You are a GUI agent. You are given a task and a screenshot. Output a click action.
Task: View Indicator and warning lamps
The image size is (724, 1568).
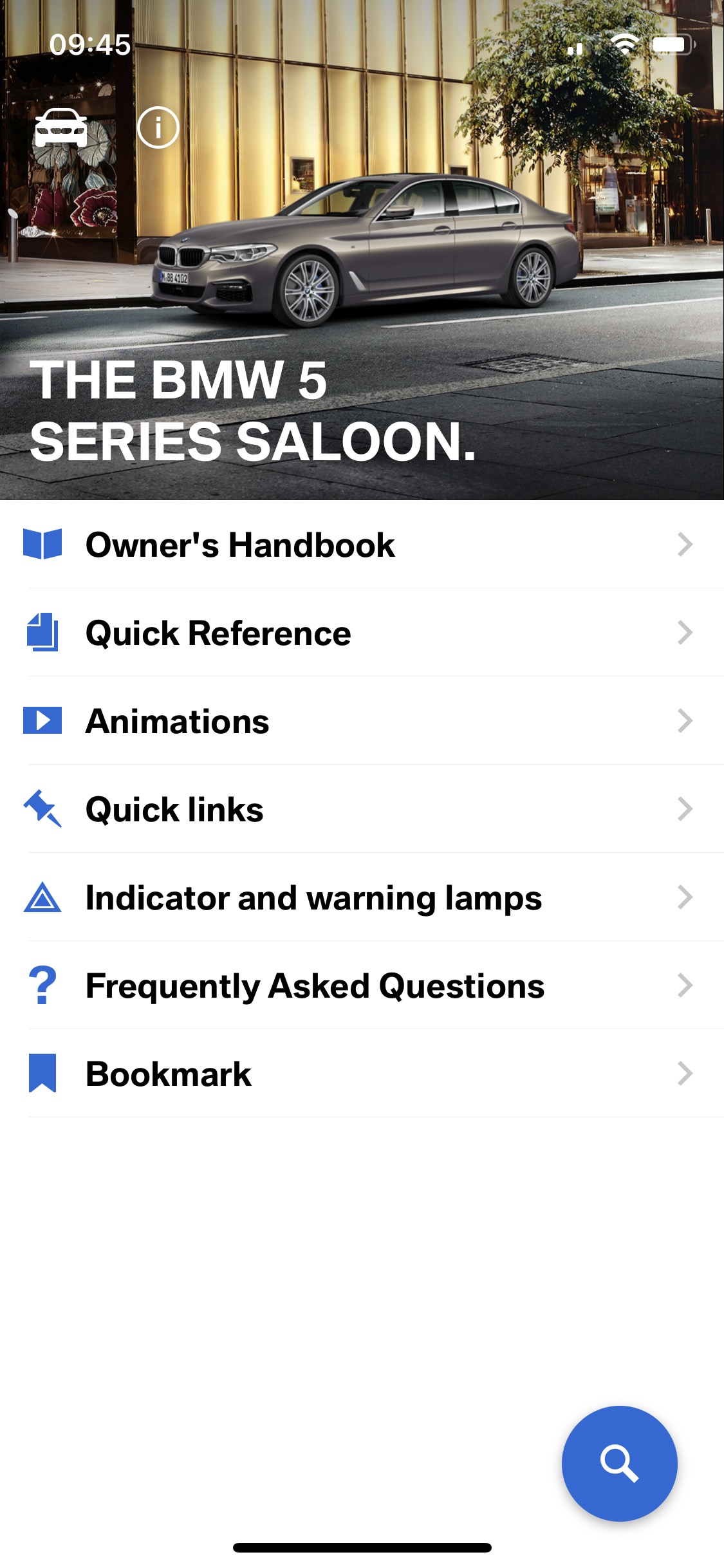click(x=362, y=897)
